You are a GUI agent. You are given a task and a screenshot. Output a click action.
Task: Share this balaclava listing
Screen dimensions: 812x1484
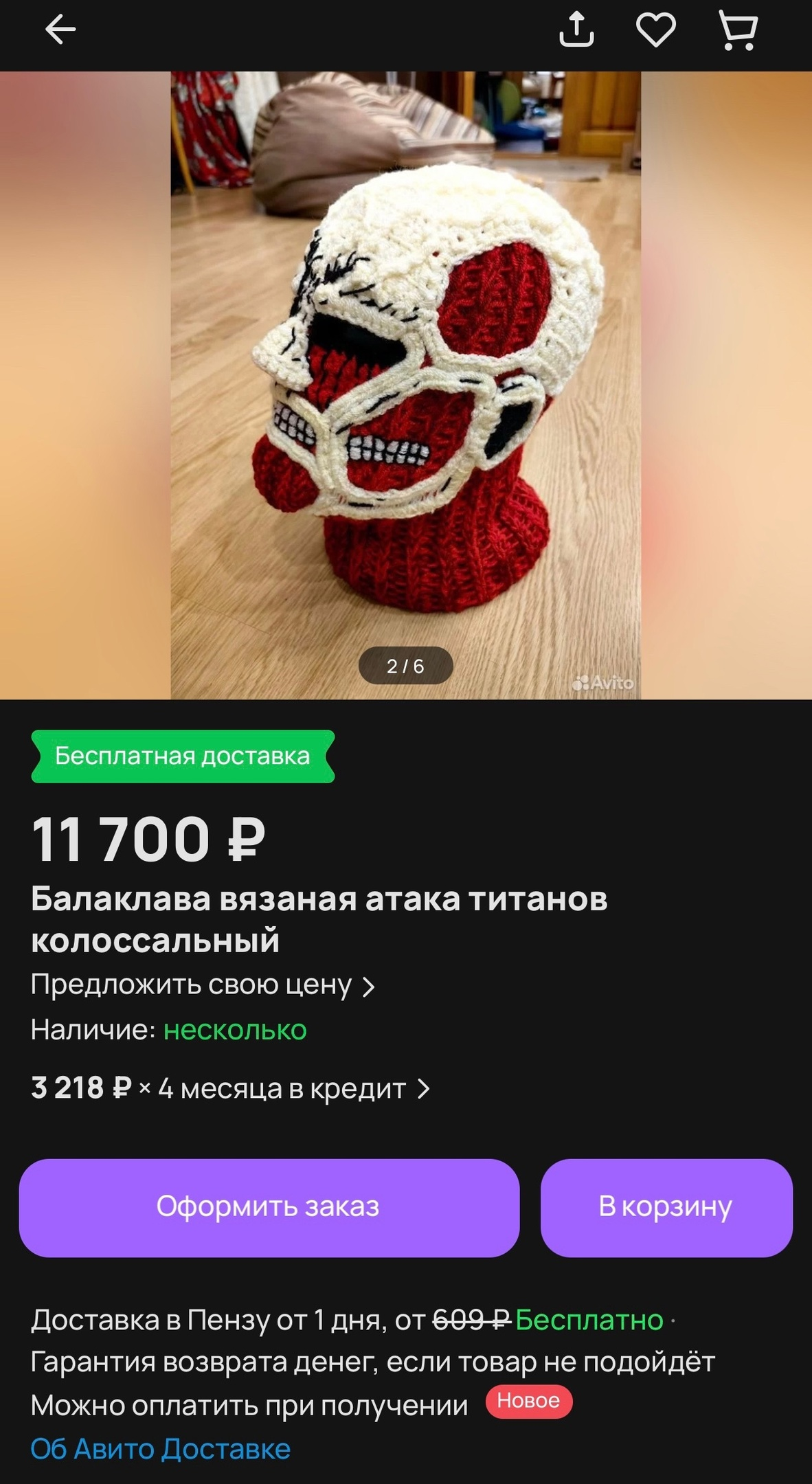pos(576,30)
